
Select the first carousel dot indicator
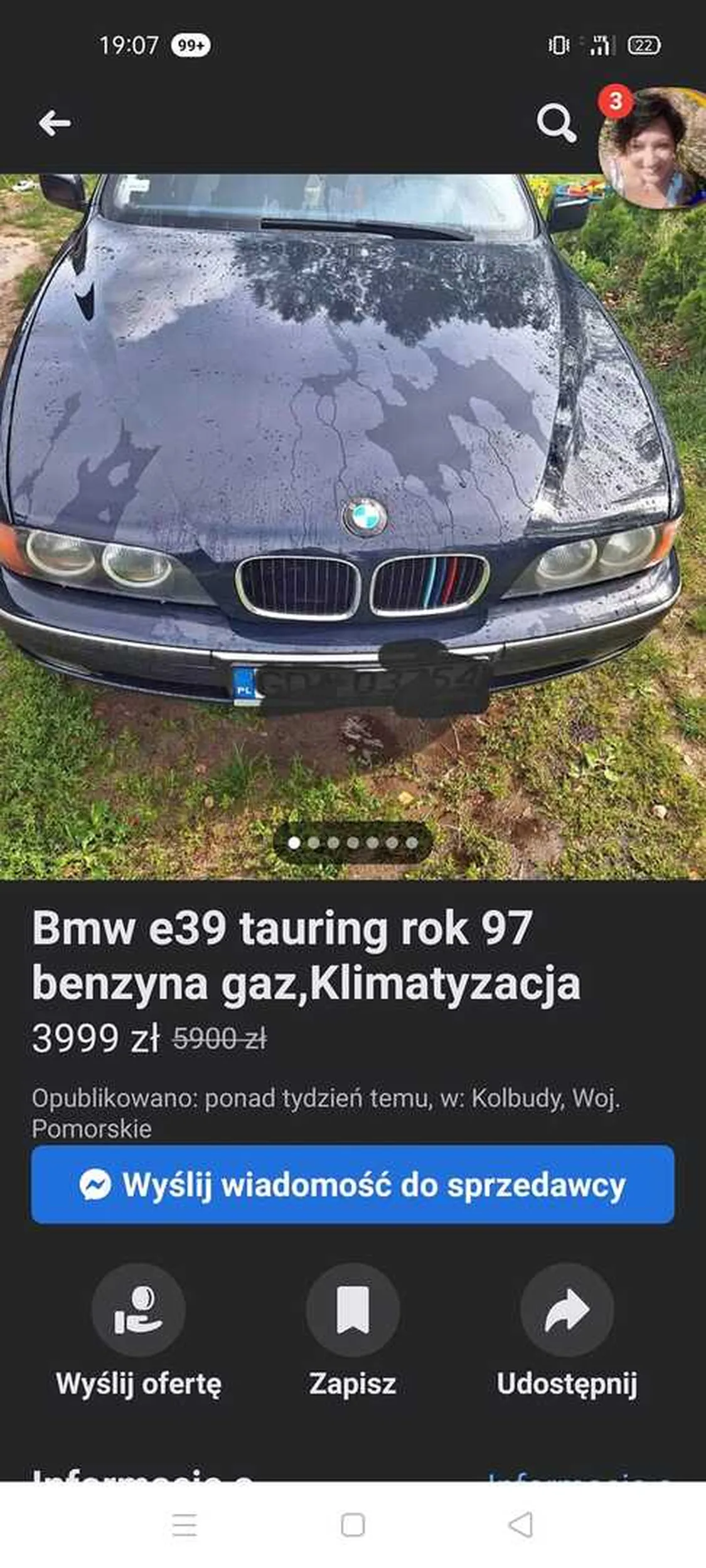(292, 844)
